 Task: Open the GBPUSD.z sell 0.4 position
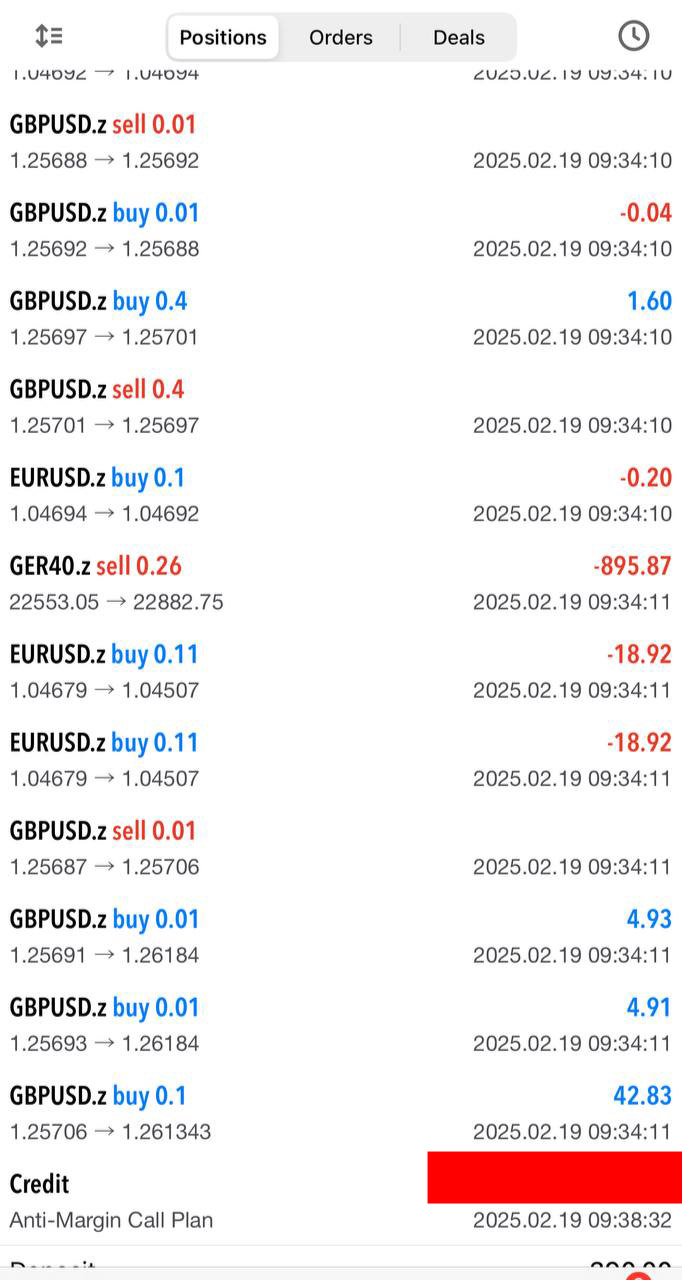coord(341,407)
